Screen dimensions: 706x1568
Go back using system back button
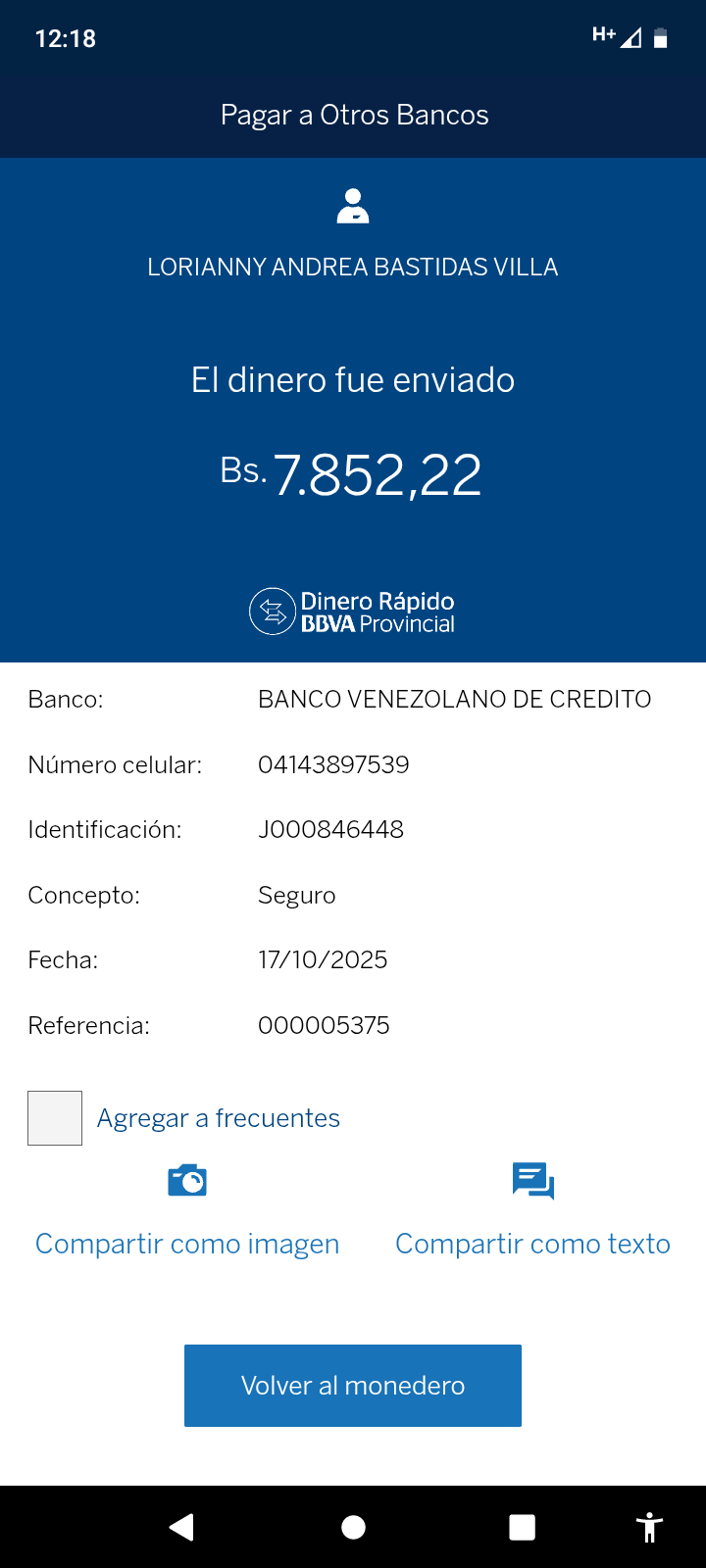point(182,1527)
